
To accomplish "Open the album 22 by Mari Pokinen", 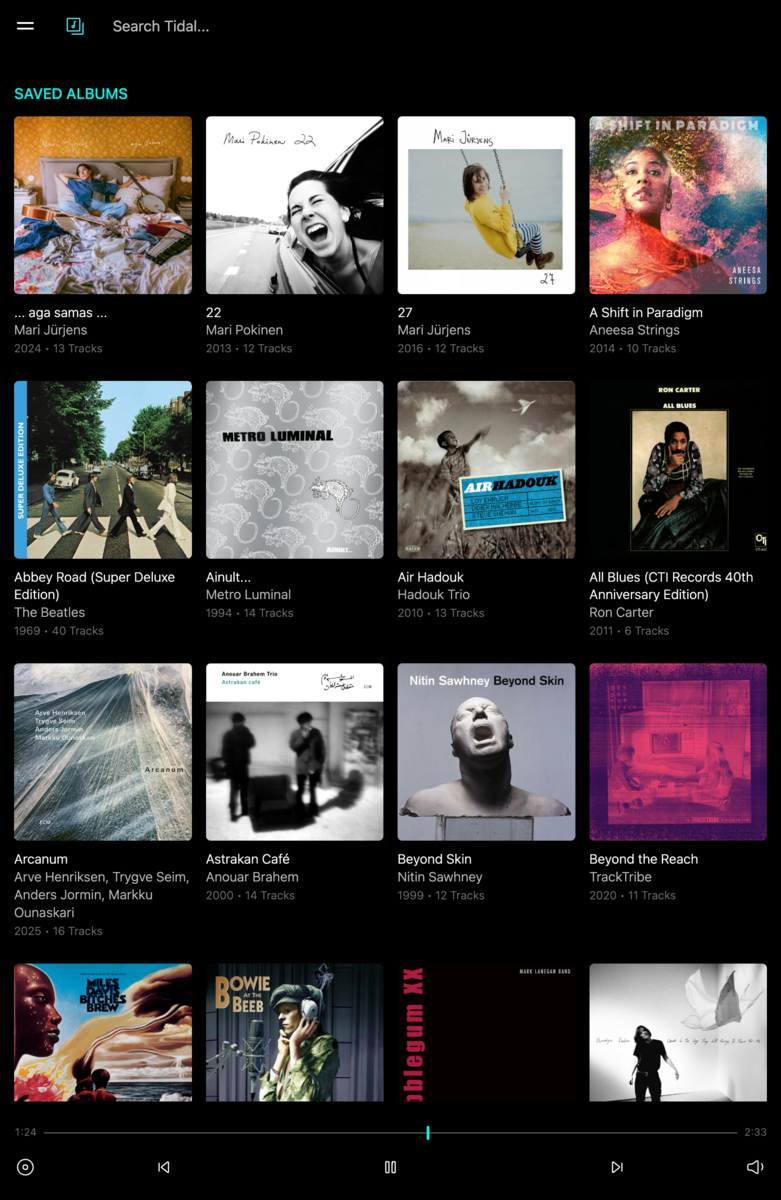I will (x=294, y=205).
